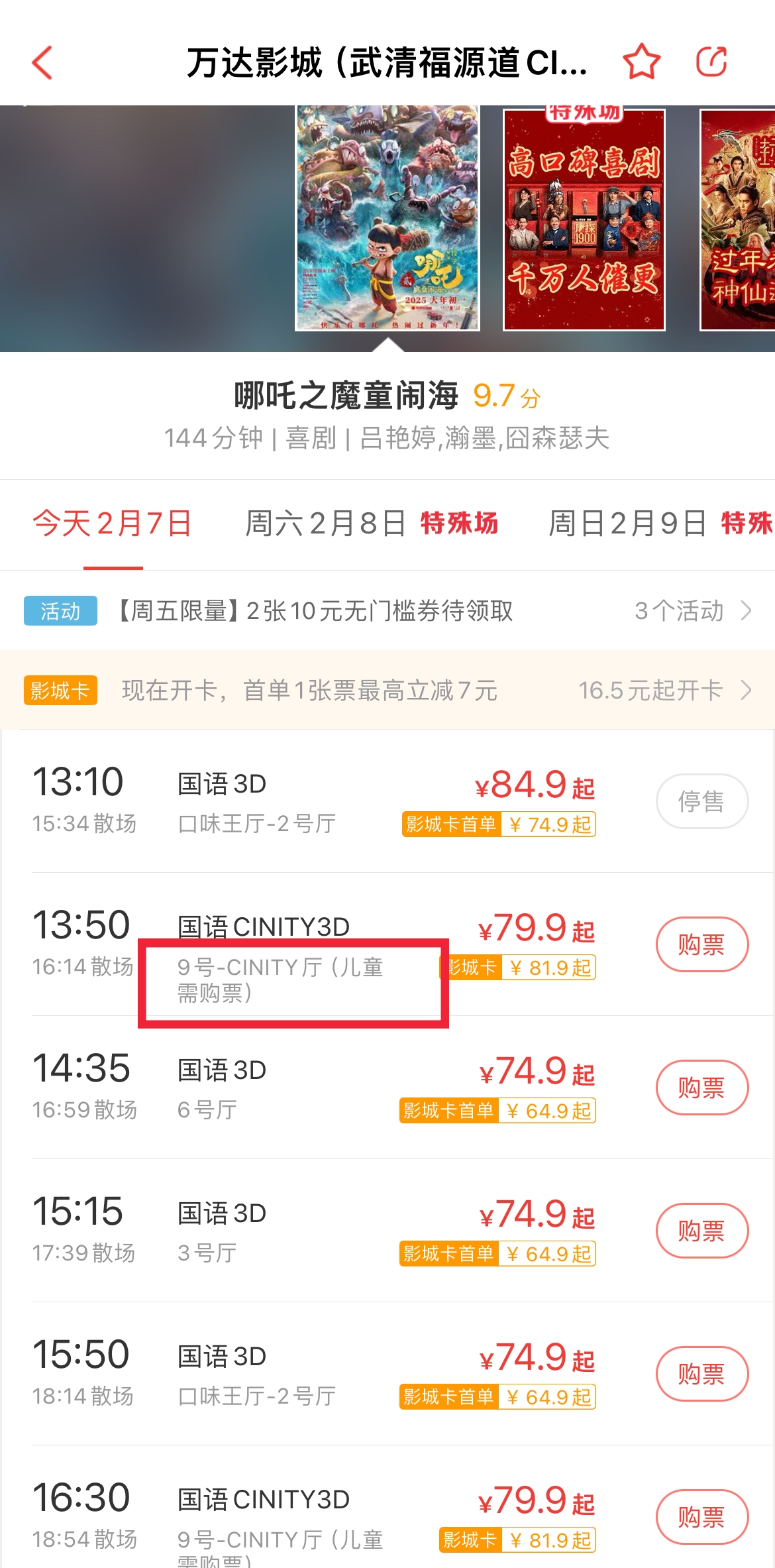Switch to the 周六2月8日 date tab

click(326, 524)
